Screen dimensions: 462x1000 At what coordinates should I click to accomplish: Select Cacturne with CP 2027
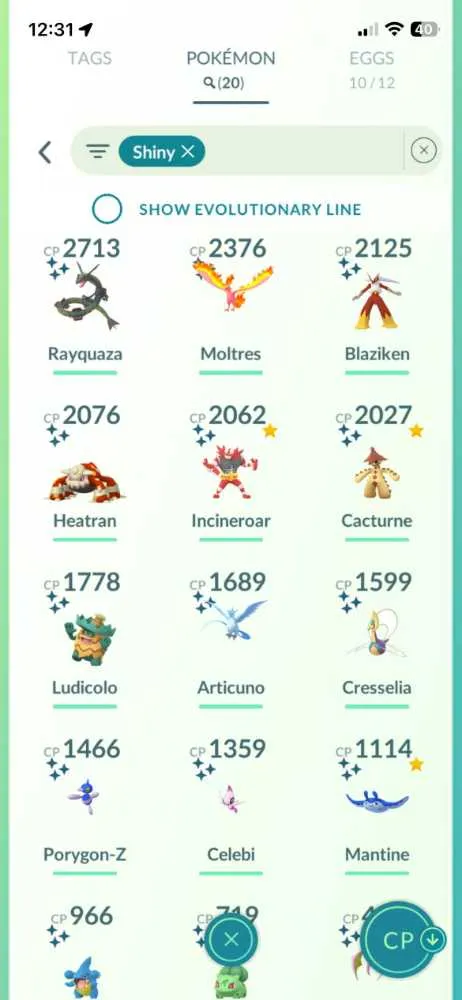pyautogui.click(x=377, y=472)
